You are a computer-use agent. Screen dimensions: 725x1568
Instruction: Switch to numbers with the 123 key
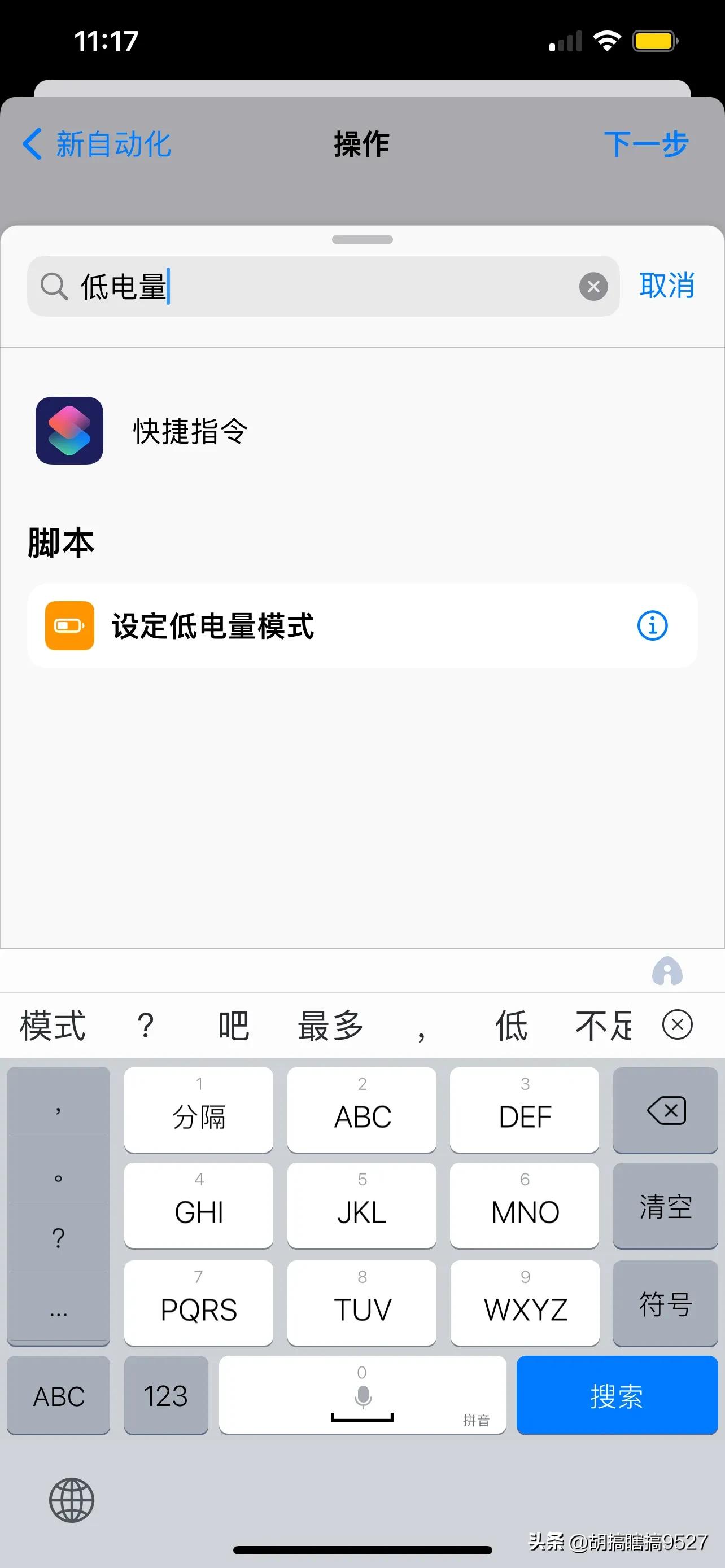click(165, 1396)
